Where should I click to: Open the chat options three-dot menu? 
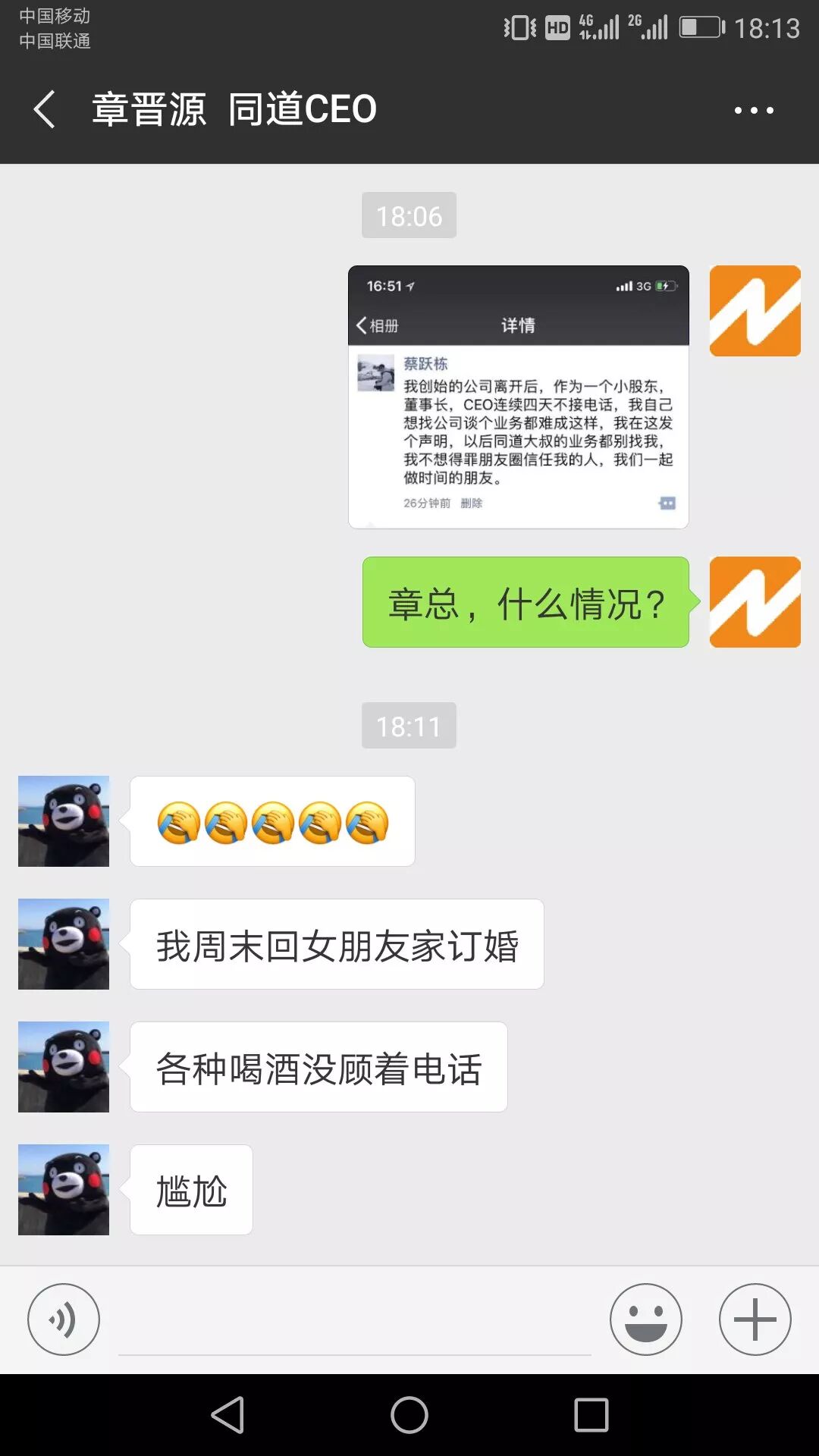tap(754, 111)
